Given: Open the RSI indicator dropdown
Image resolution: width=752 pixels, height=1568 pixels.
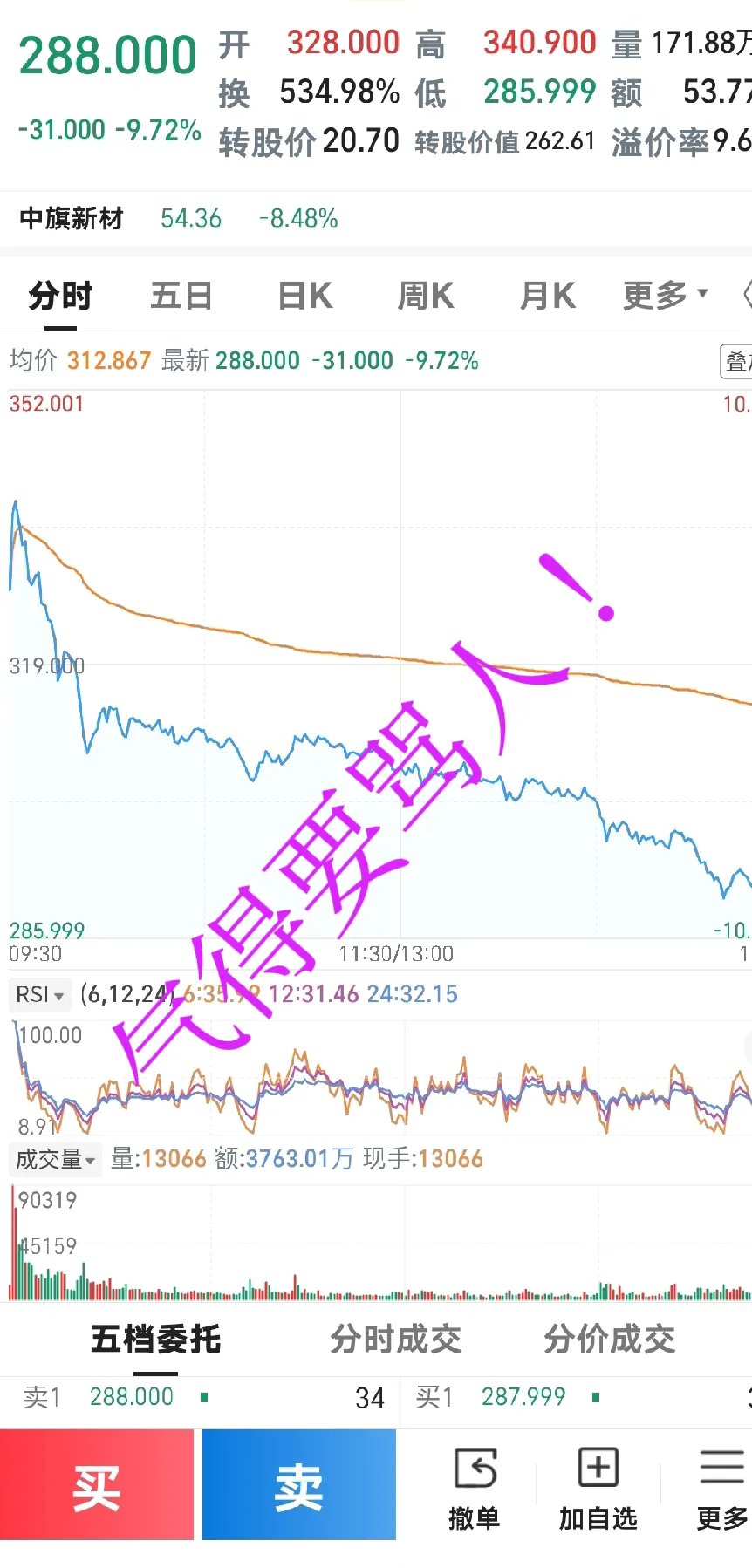Looking at the screenshot, I should pos(40,994).
